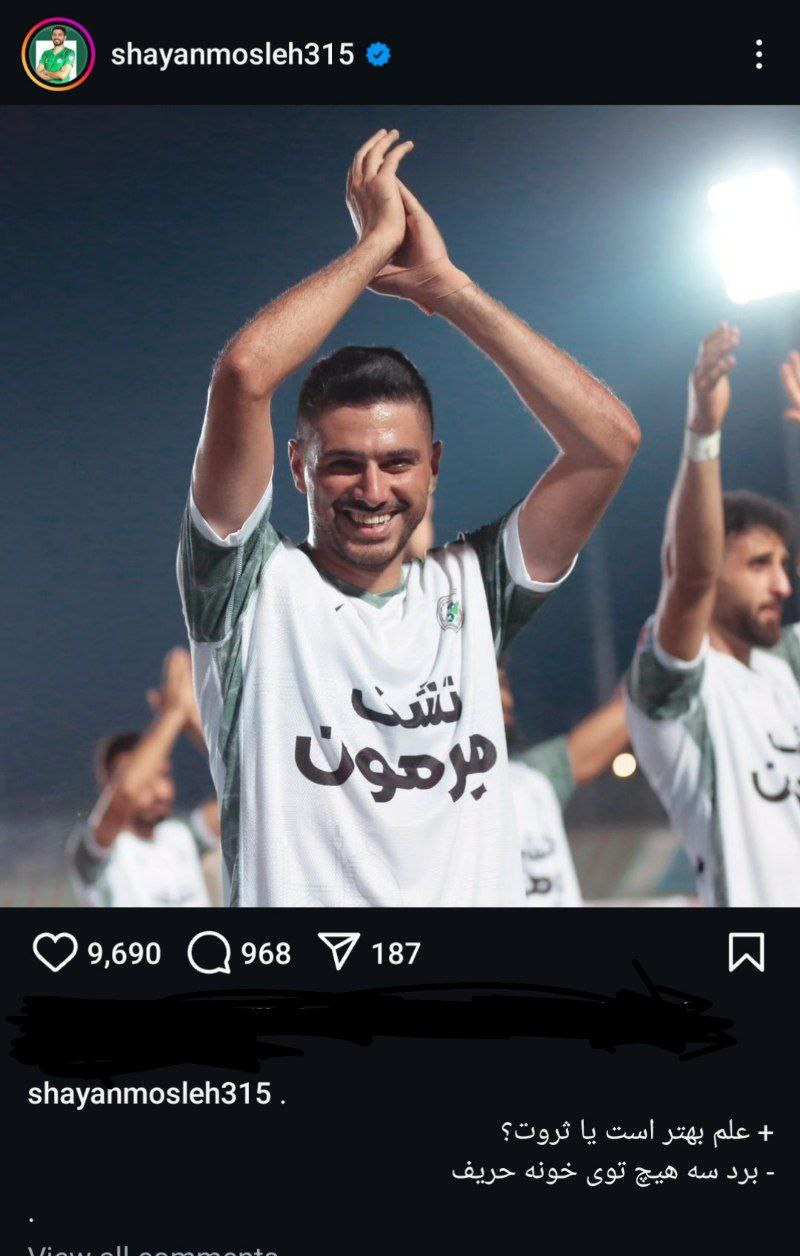Open the post's three-dot overflow menu
800x1256 pixels.
click(759, 54)
